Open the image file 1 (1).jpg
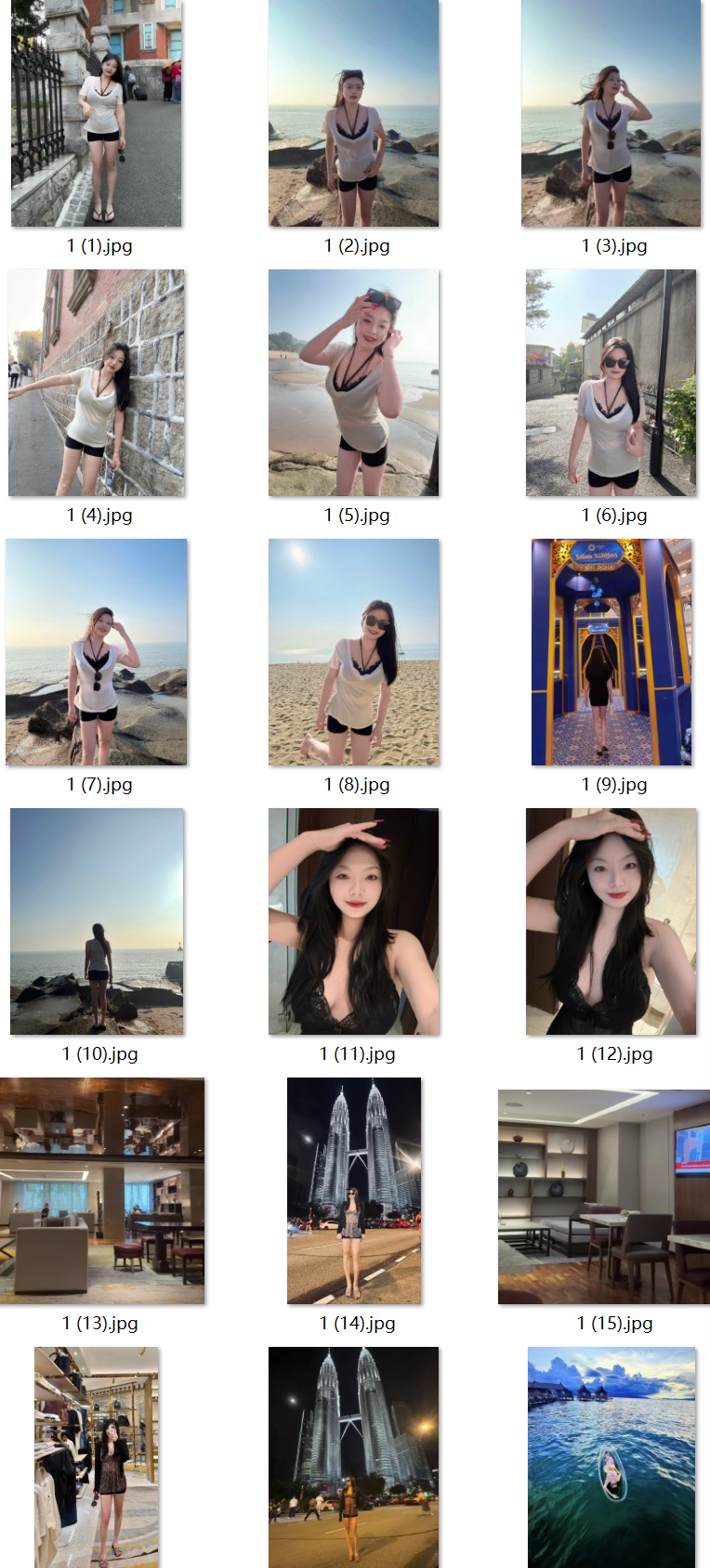This screenshot has height=1568, width=710. 97,113
